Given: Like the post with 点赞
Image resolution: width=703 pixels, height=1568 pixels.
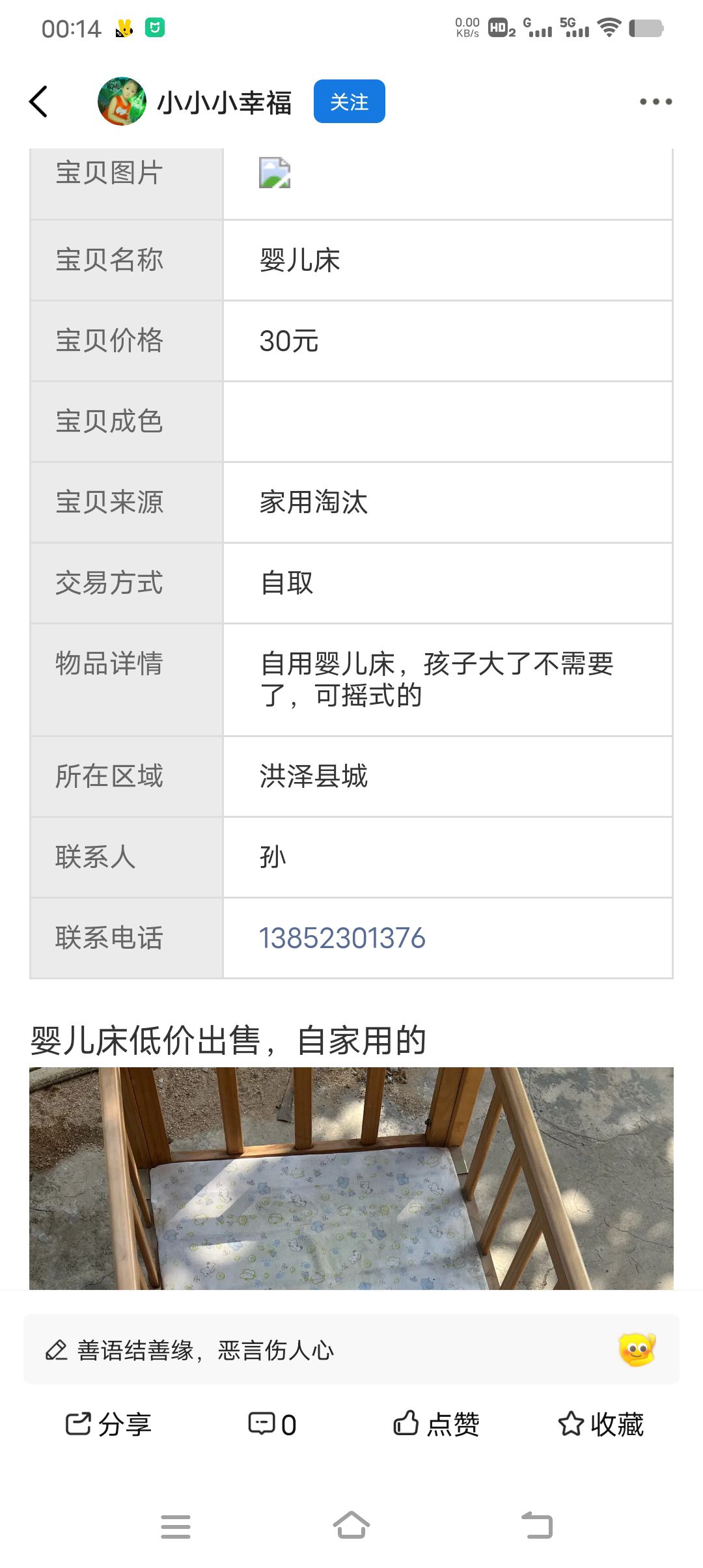Looking at the screenshot, I should [x=436, y=1424].
